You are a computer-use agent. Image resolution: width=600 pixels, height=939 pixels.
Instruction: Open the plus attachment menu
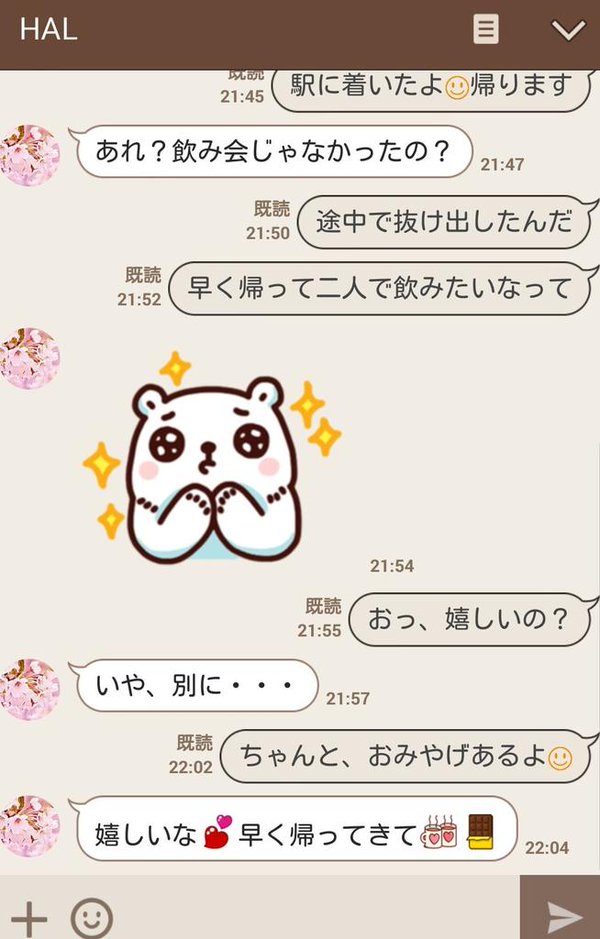[29, 917]
